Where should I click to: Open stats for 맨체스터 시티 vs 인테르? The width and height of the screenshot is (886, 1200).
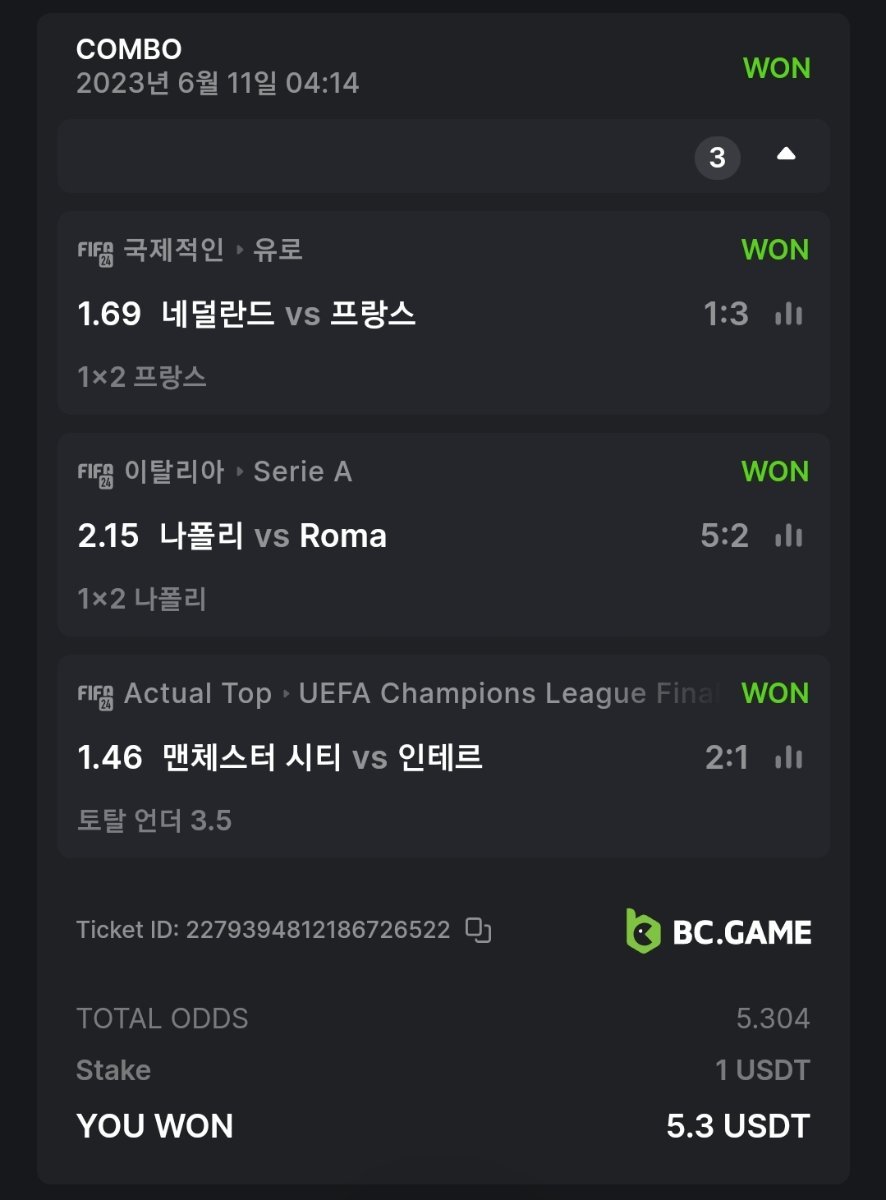(x=789, y=758)
